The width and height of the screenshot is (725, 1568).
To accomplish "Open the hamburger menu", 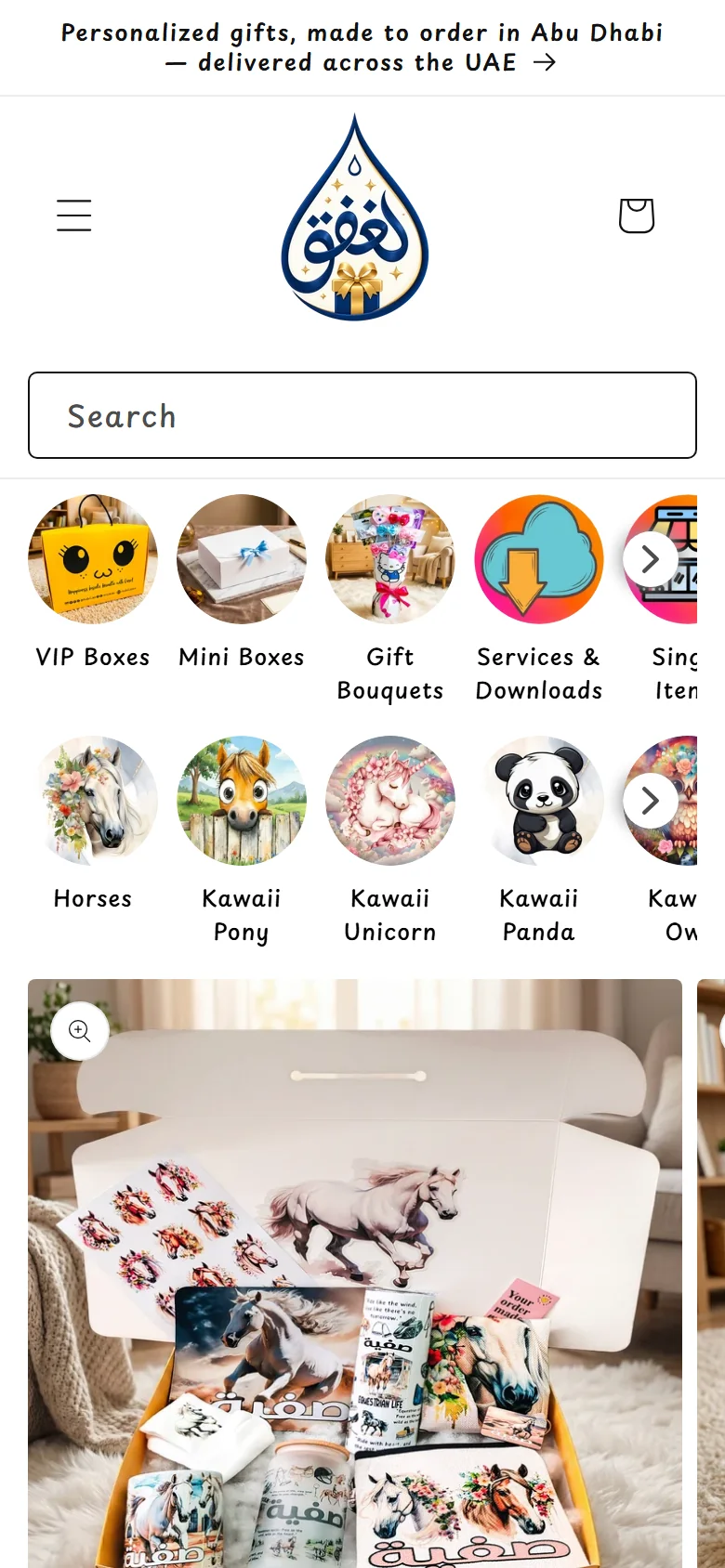I will pos(74,216).
